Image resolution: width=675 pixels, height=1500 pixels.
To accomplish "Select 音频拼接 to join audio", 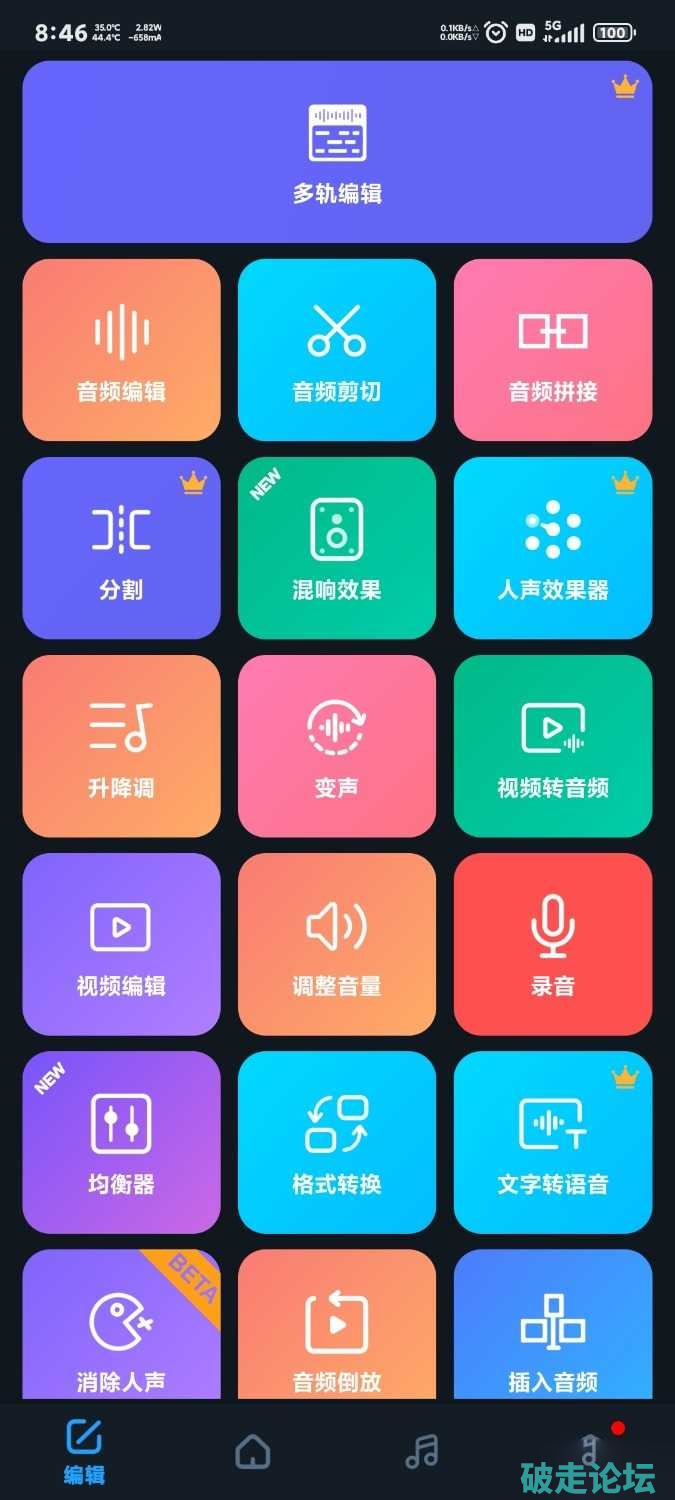I will [553, 350].
